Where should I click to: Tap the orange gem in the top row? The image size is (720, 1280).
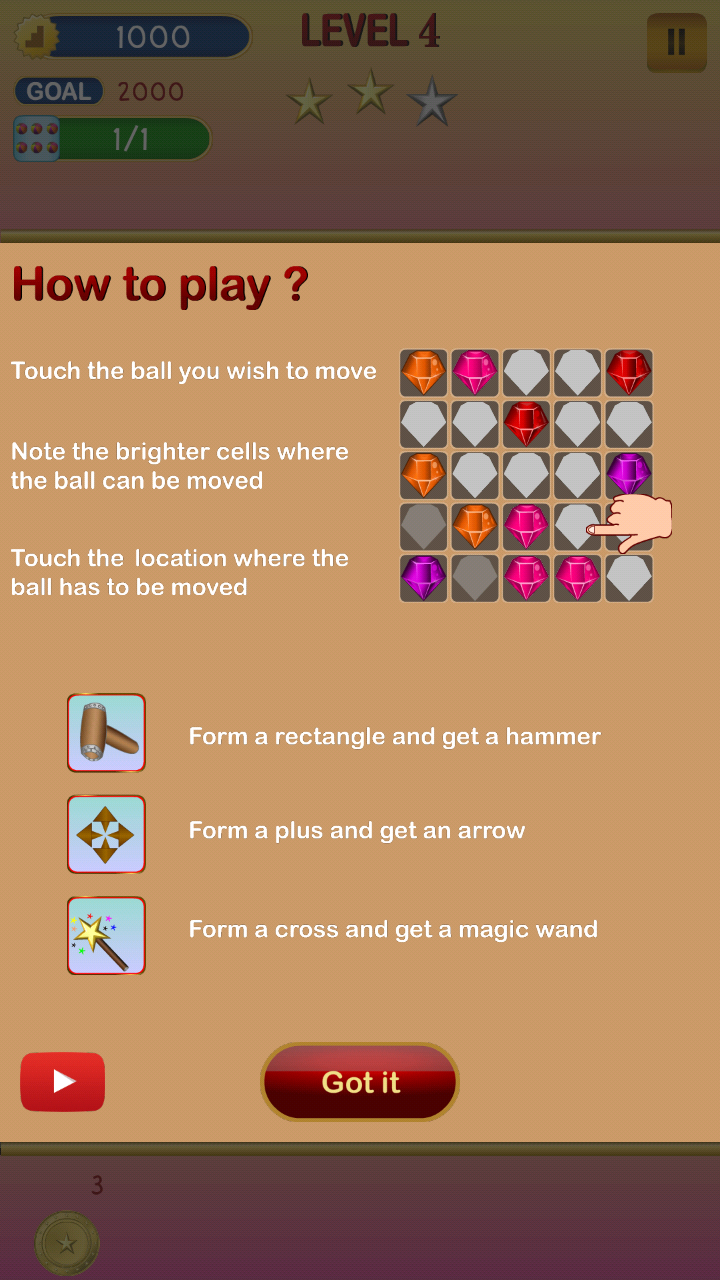(422, 371)
